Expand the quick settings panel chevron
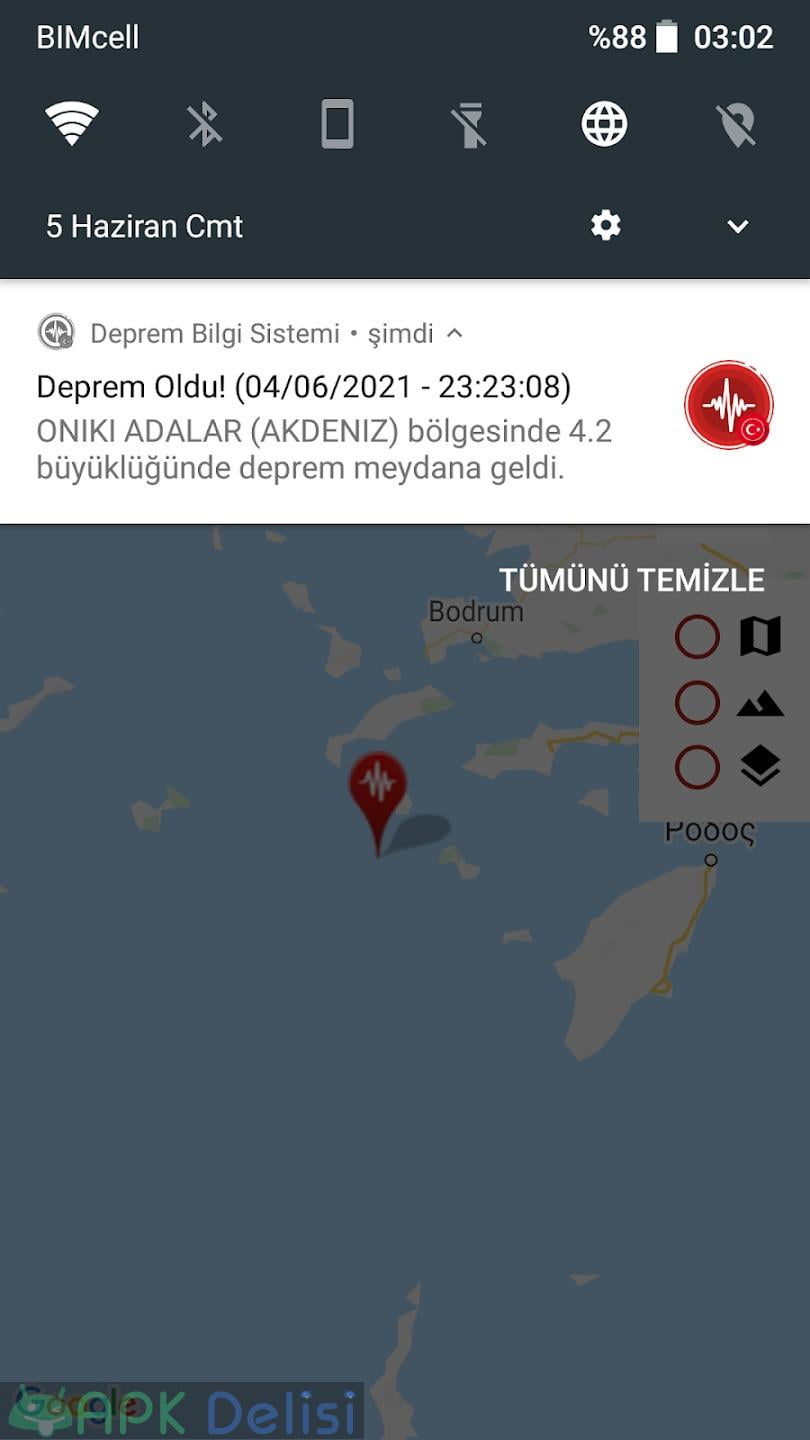This screenshot has height=1440, width=810. coord(738,227)
